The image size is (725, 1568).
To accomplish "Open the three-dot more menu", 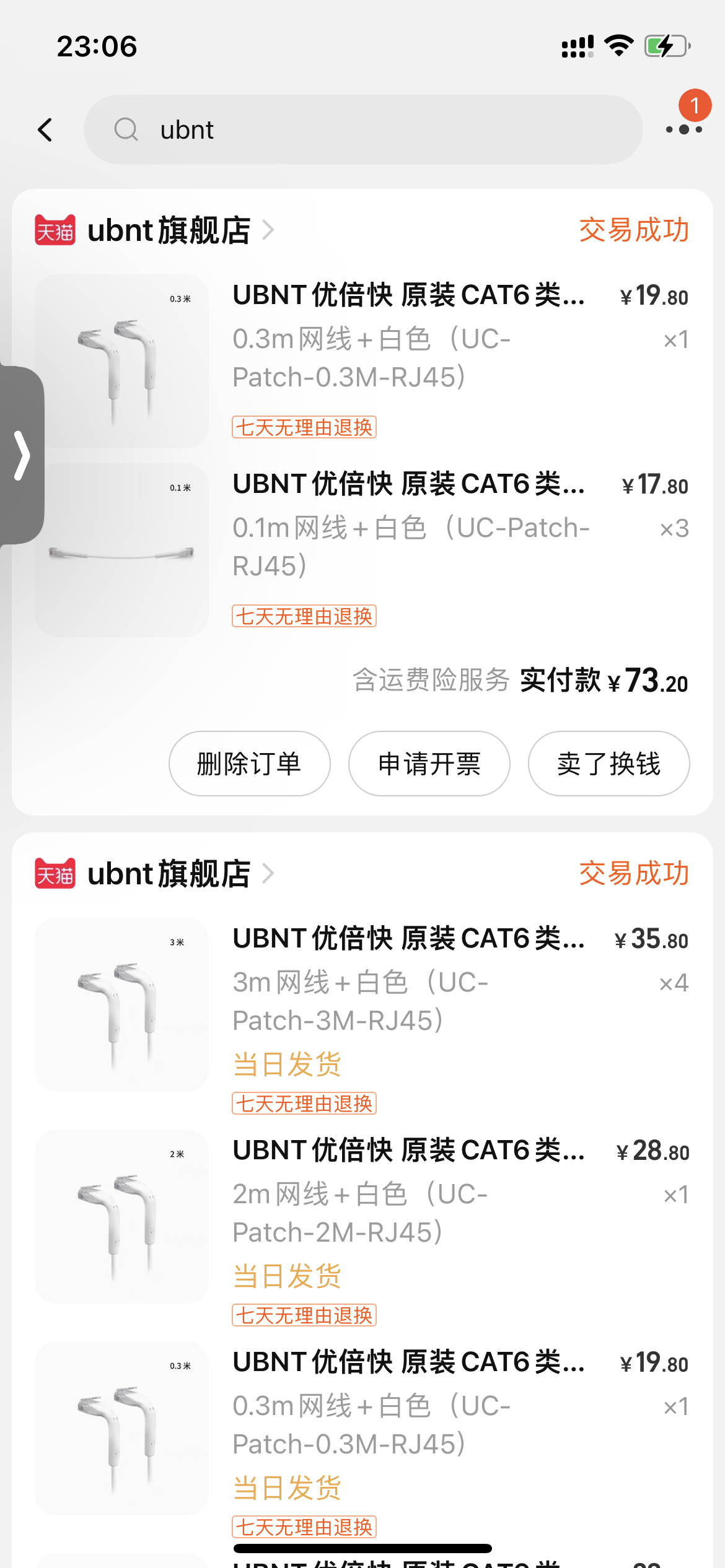I will tap(683, 129).
